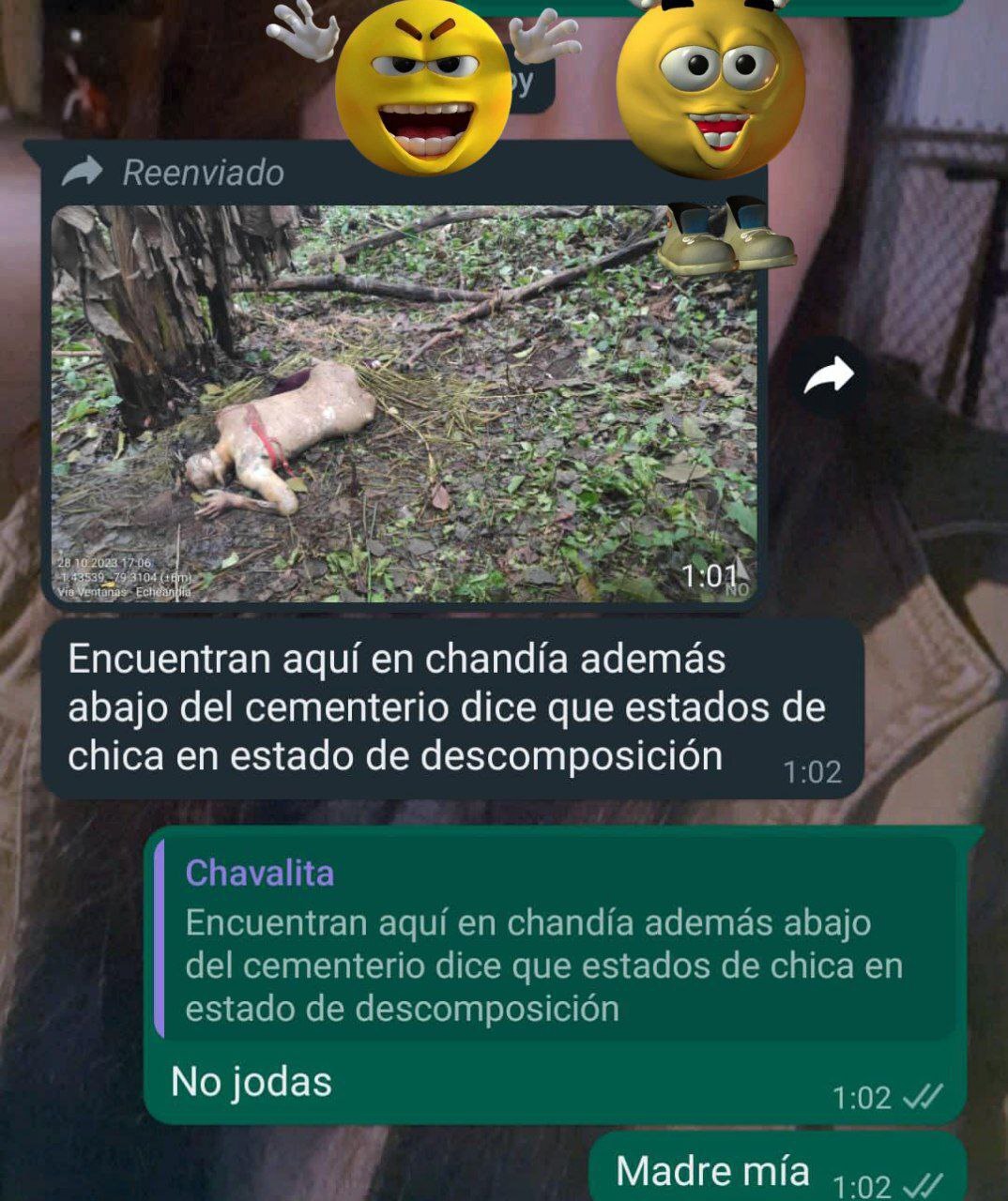
Task: Click the 'Reenviado' forwarded arrow icon
Action: pyautogui.click(x=85, y=171)
